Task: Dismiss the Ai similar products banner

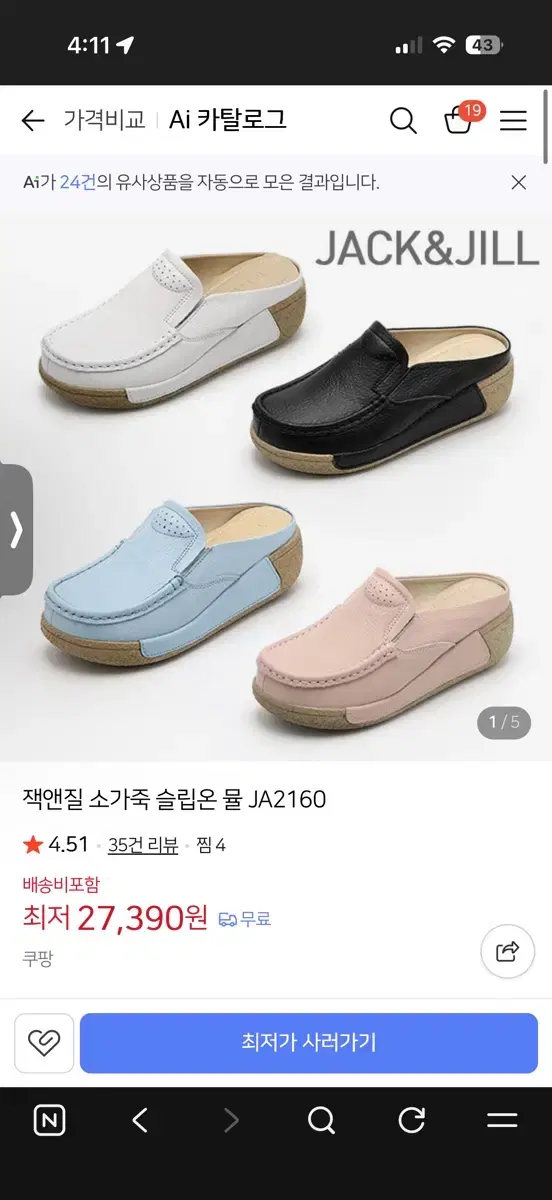Action: click(x=518, y=182)
